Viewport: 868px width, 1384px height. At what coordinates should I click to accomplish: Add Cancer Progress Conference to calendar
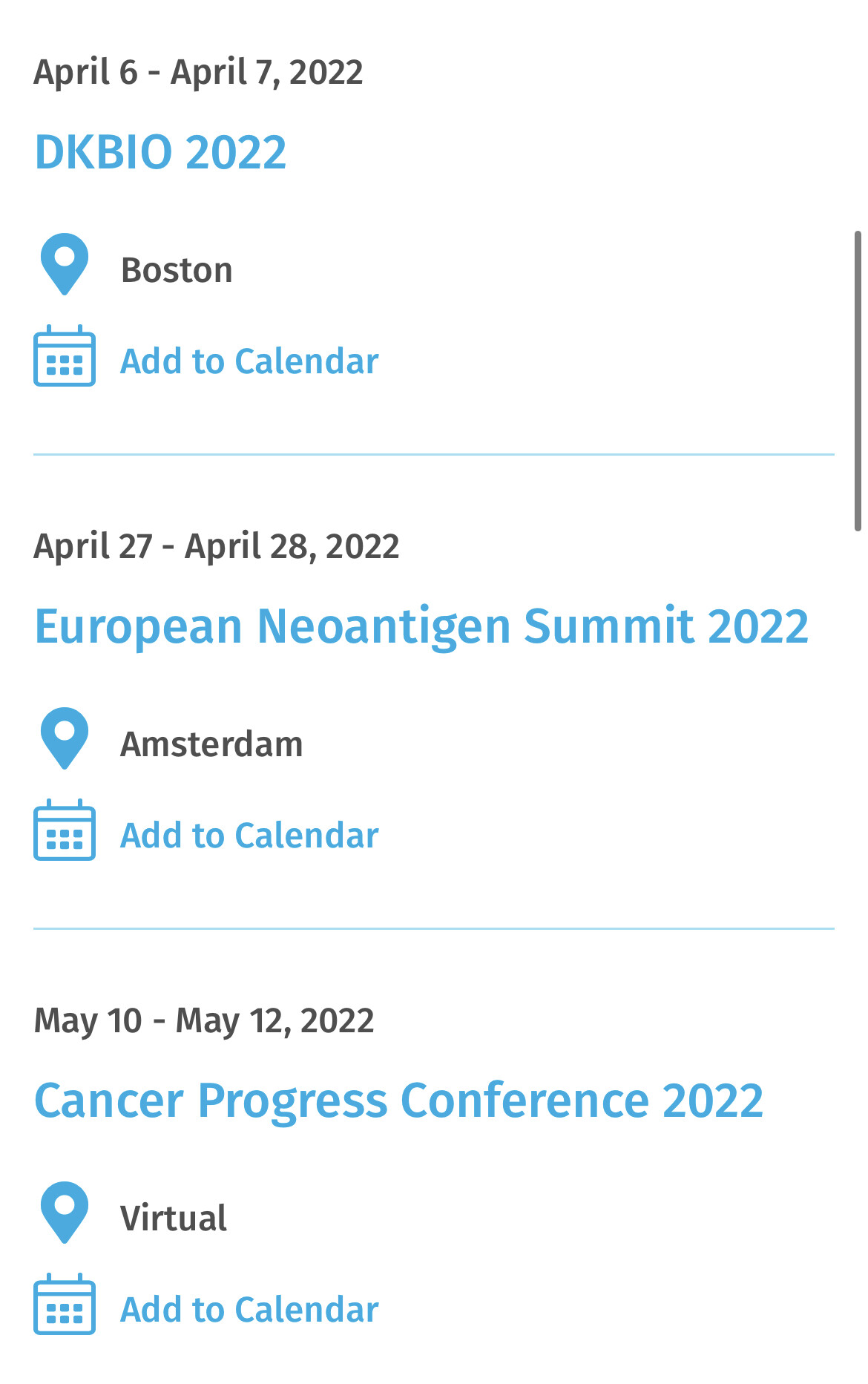tap(249, 1310)
